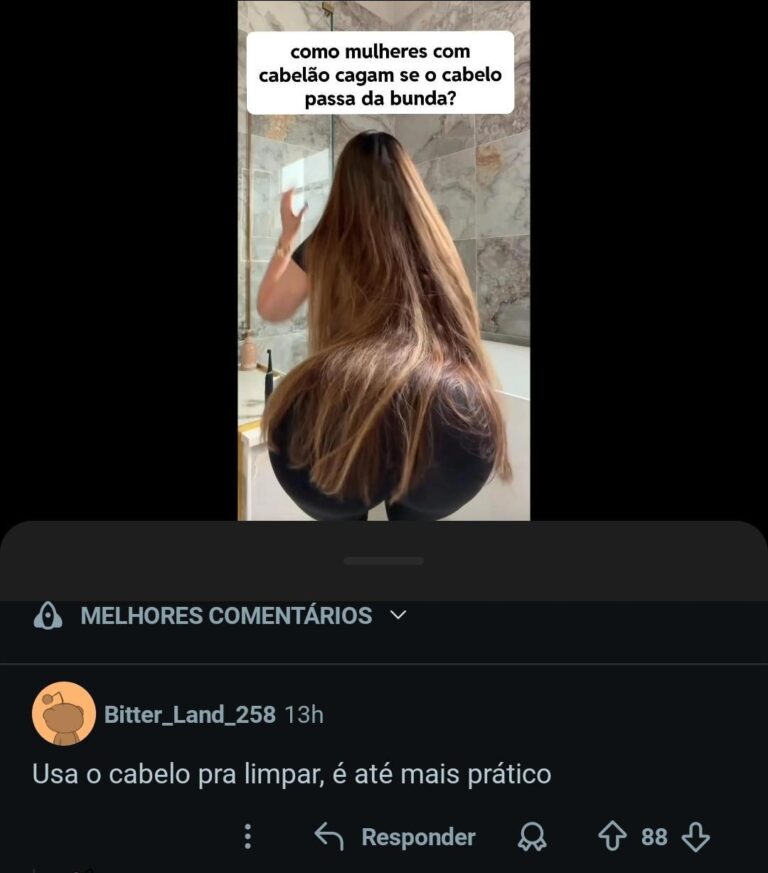View the Bitter_Land_258 username profile

coord(189,715)
